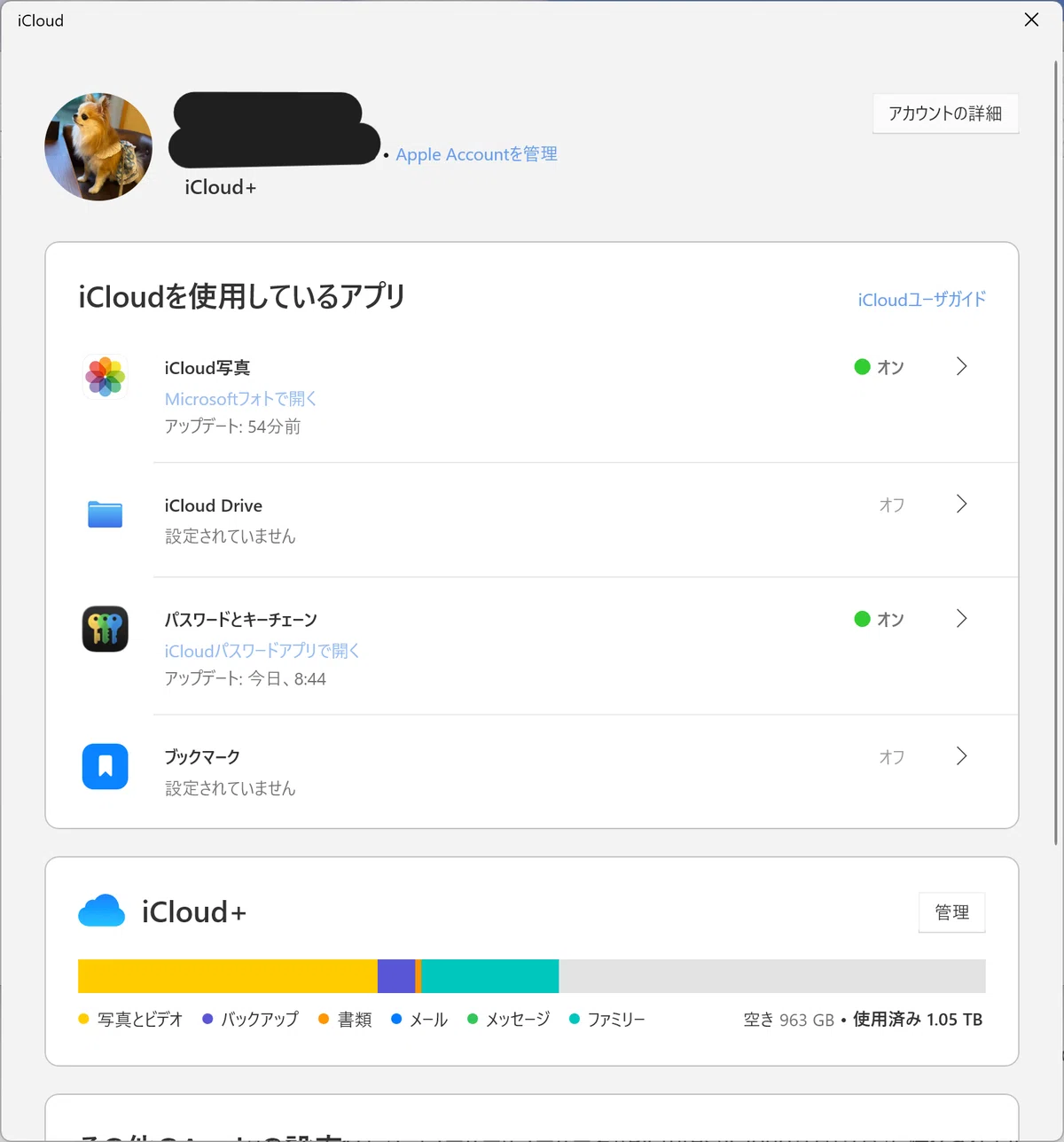1064x1142 pixels.
Task: Tap Microsoftフォトで開く link
Action: 240,399
